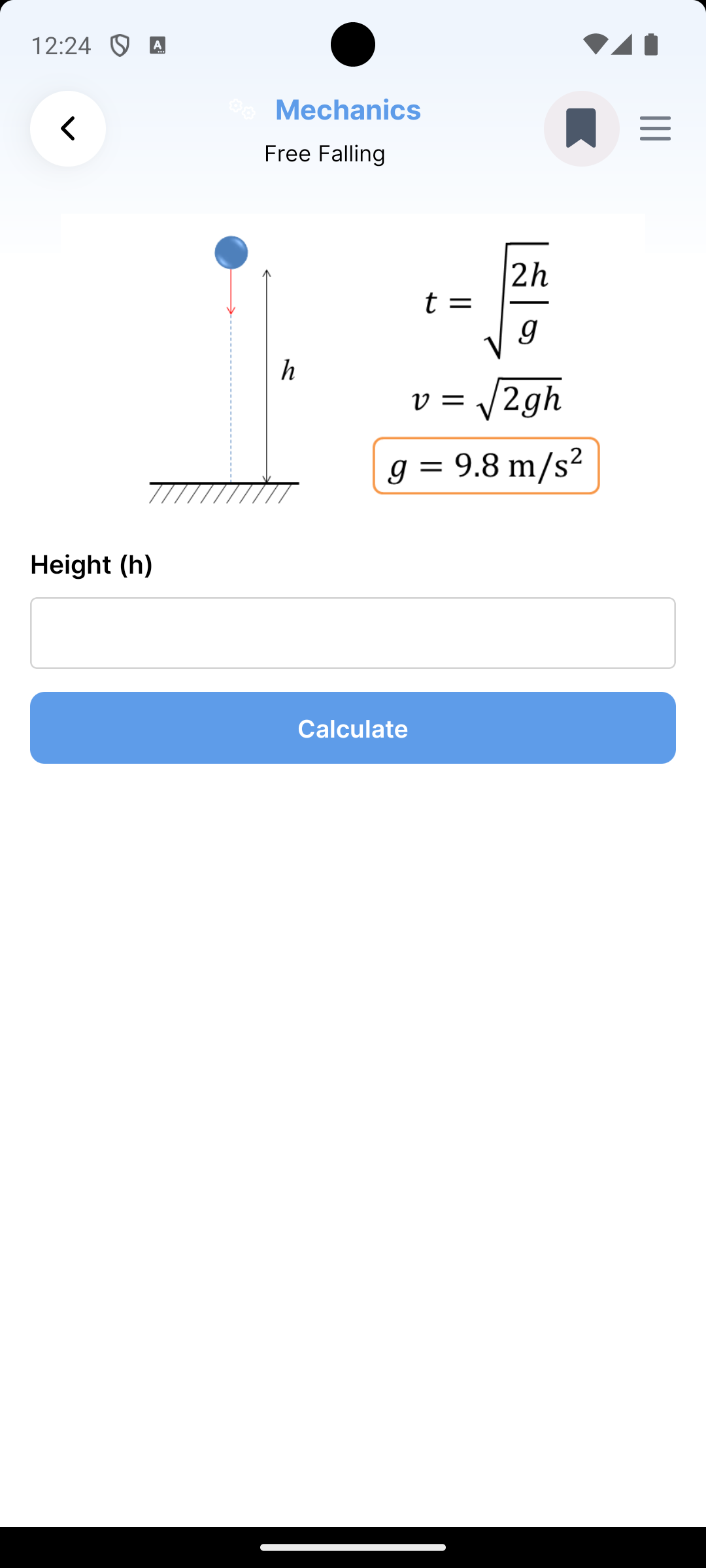Open previous screen via back control
Image resolution: width=706 pixels, height=1568 pixels.
point(67,128)
